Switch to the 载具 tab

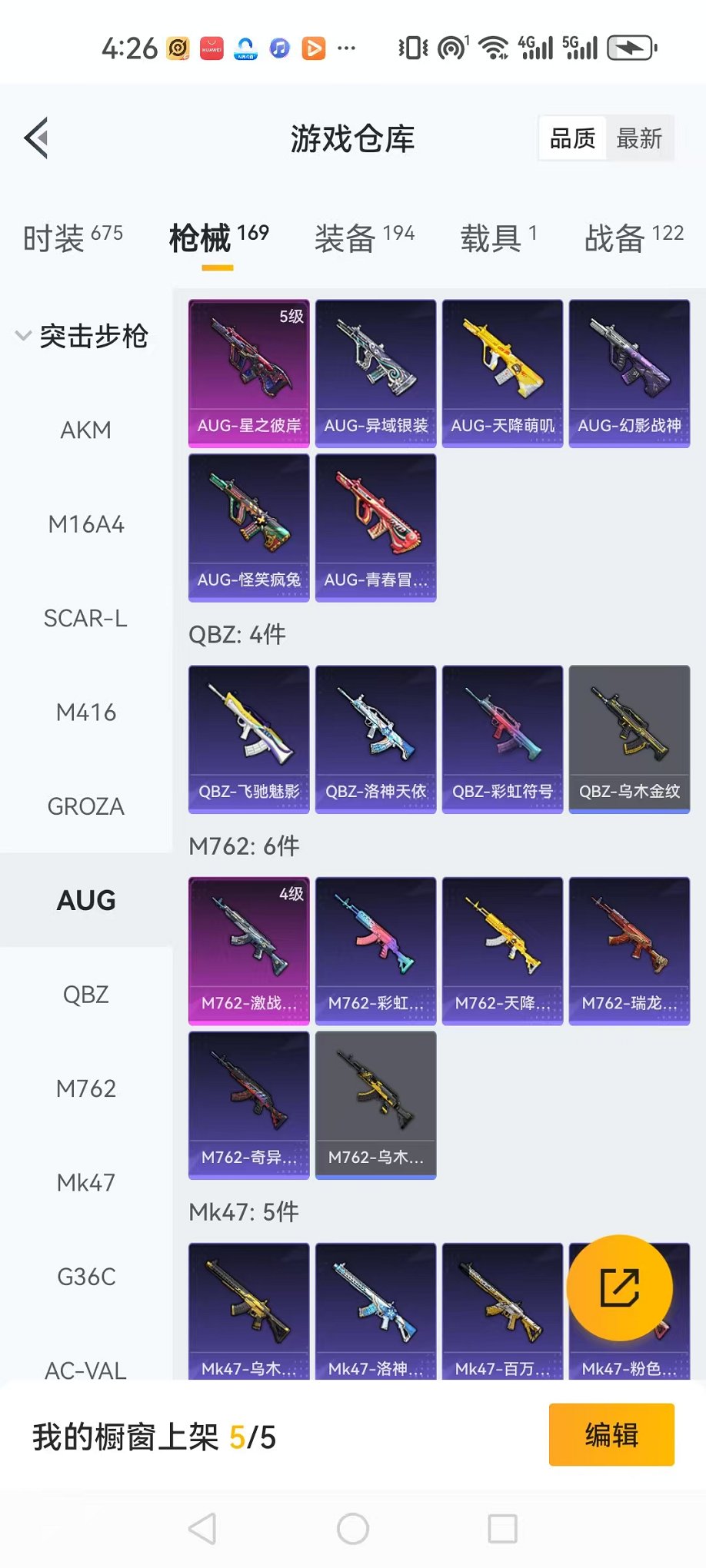click(x=498, y=238)
